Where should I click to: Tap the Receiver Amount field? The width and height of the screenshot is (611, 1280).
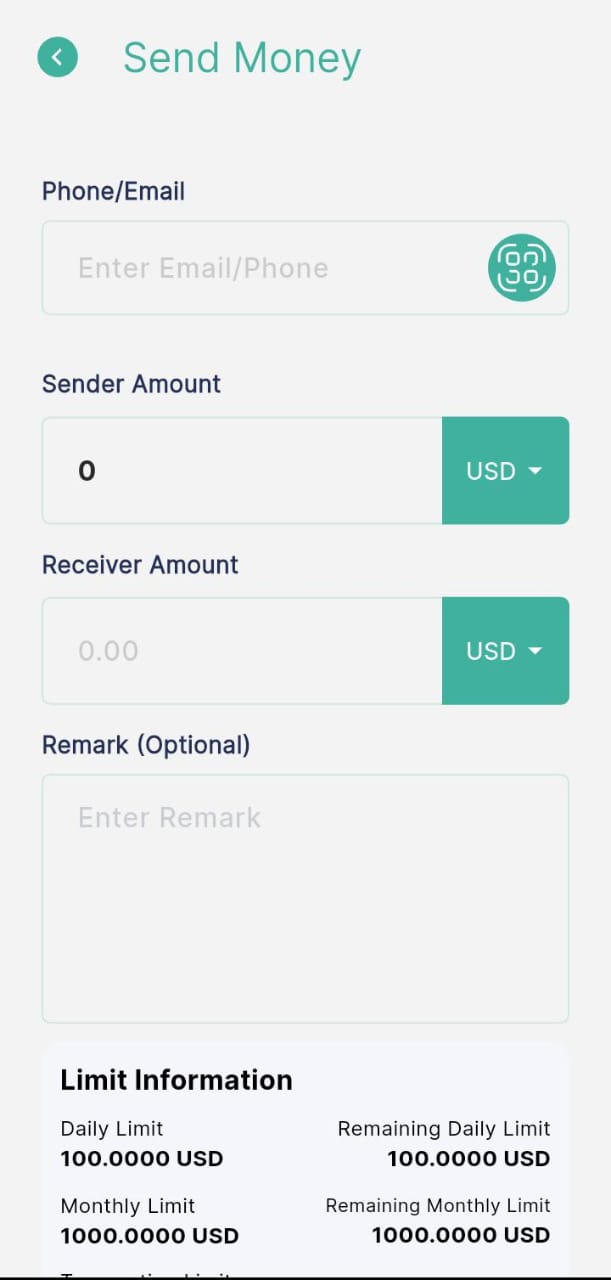[x=241, y=651]
